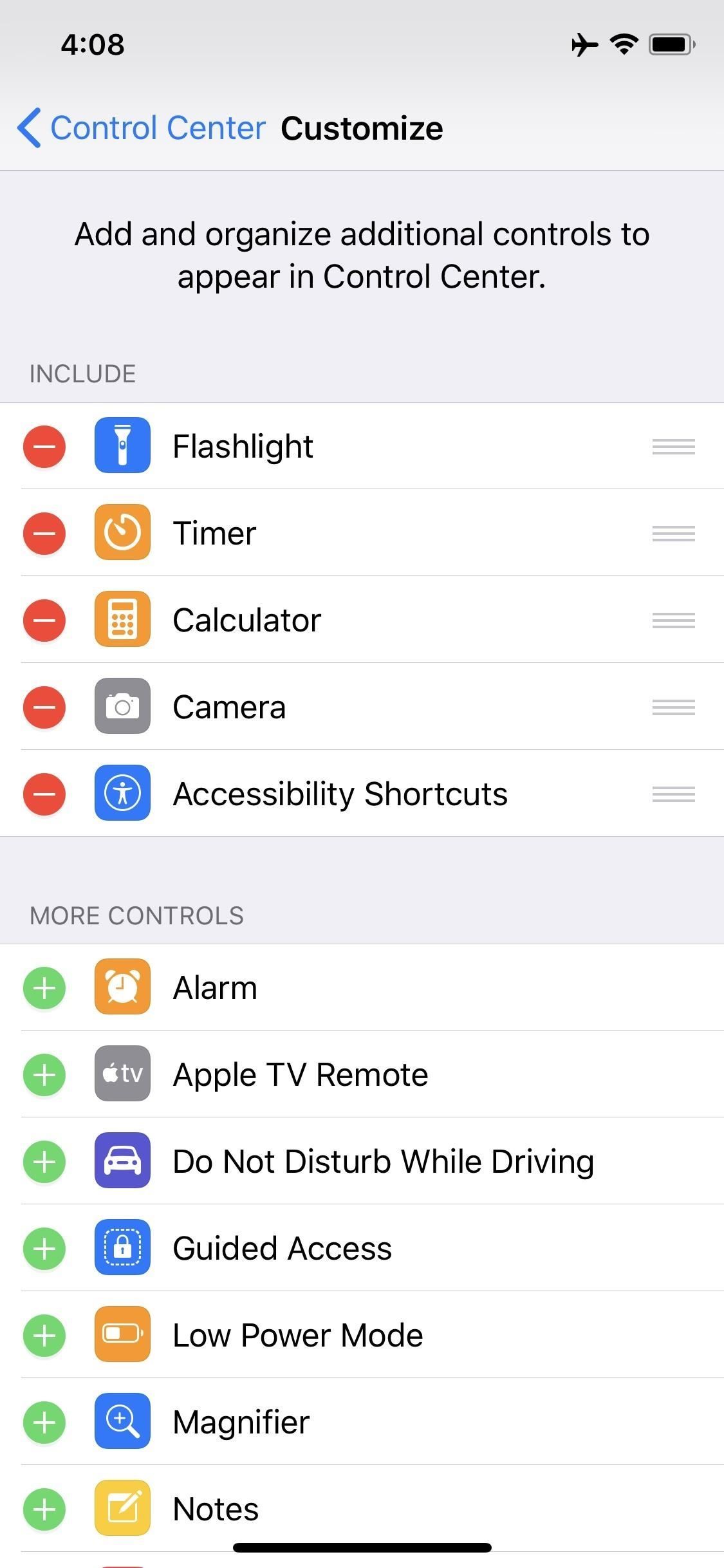Tap the Apple TV Remote icon

click(x=122, y=1074)
